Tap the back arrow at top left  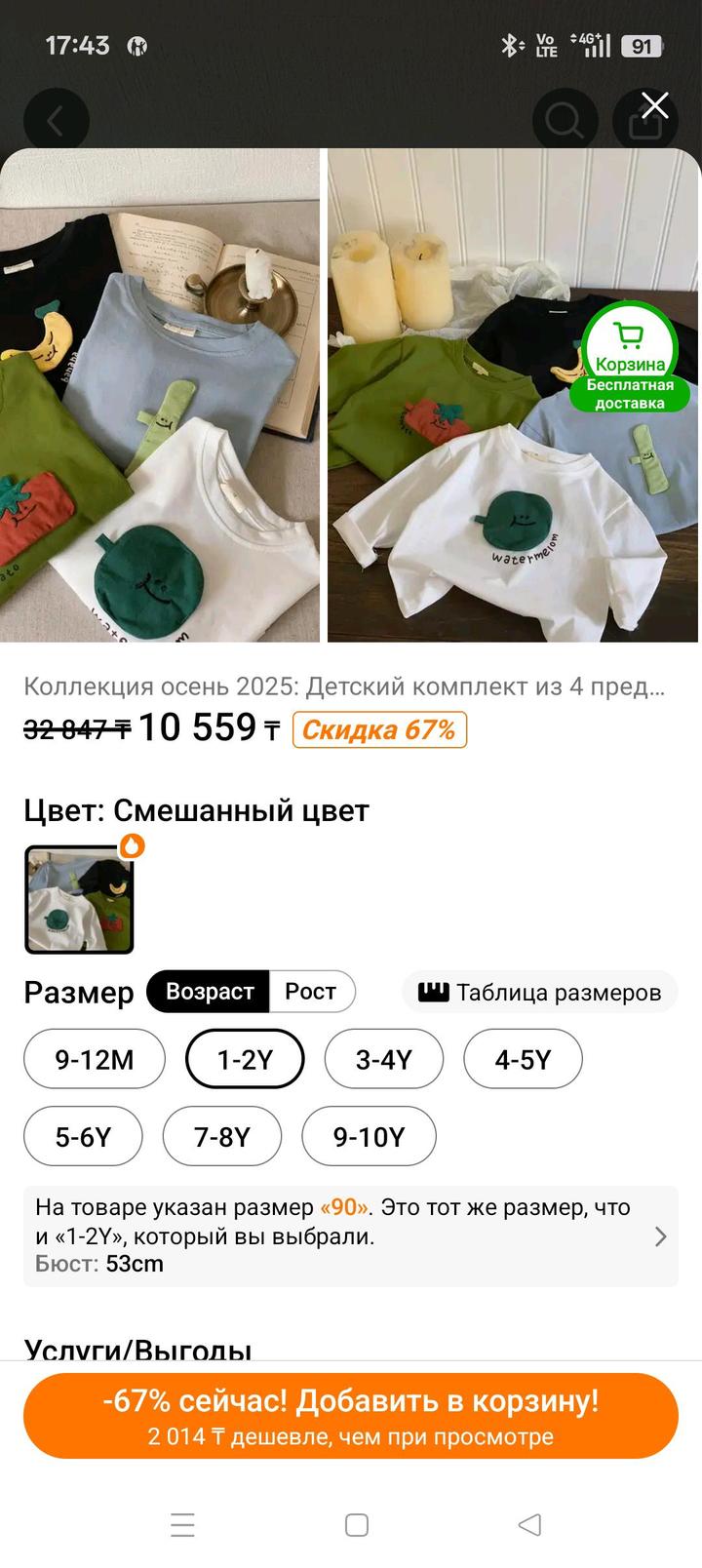pos(57,120)
